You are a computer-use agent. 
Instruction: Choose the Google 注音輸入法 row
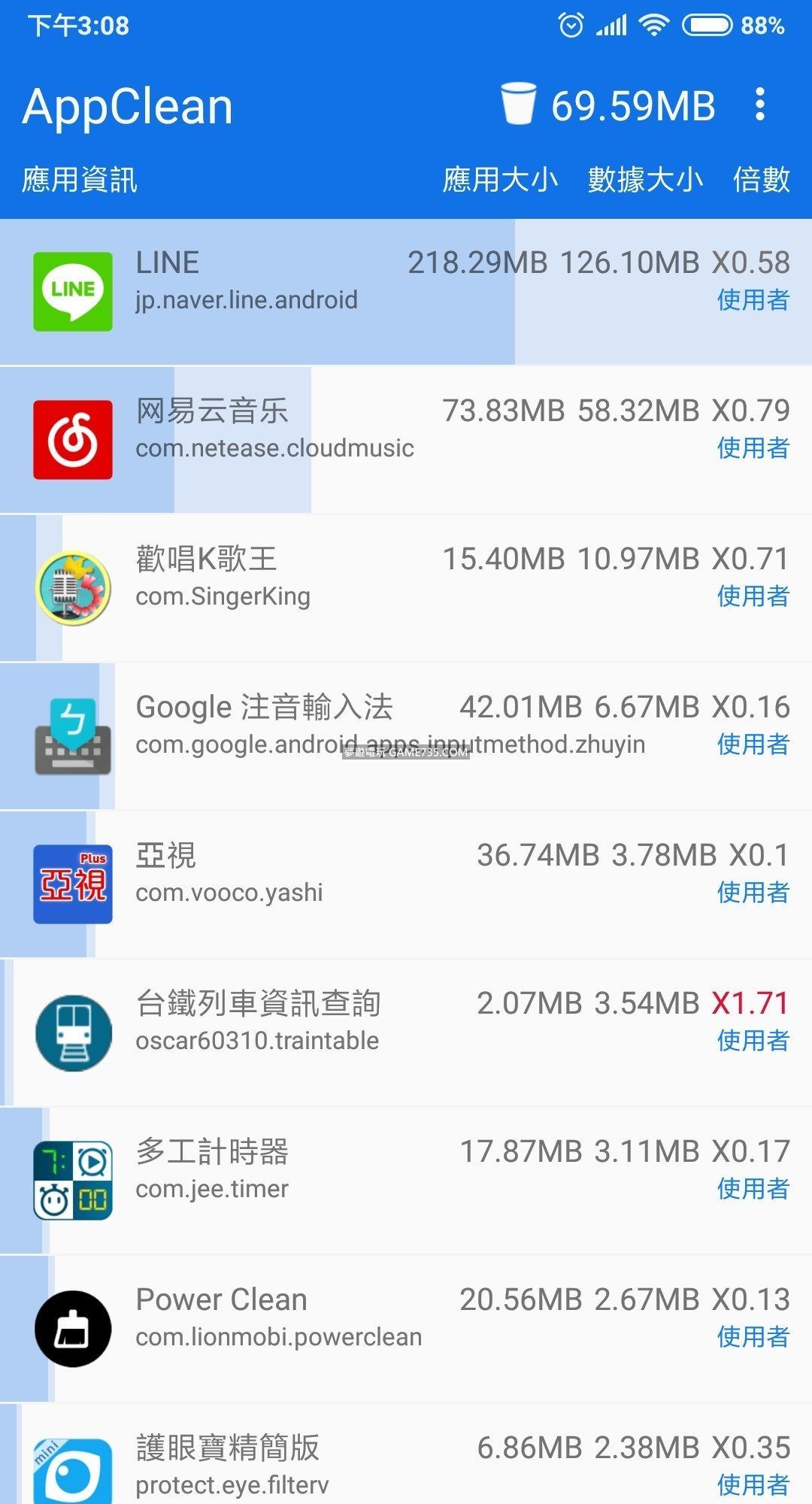(x=406, y=736)
